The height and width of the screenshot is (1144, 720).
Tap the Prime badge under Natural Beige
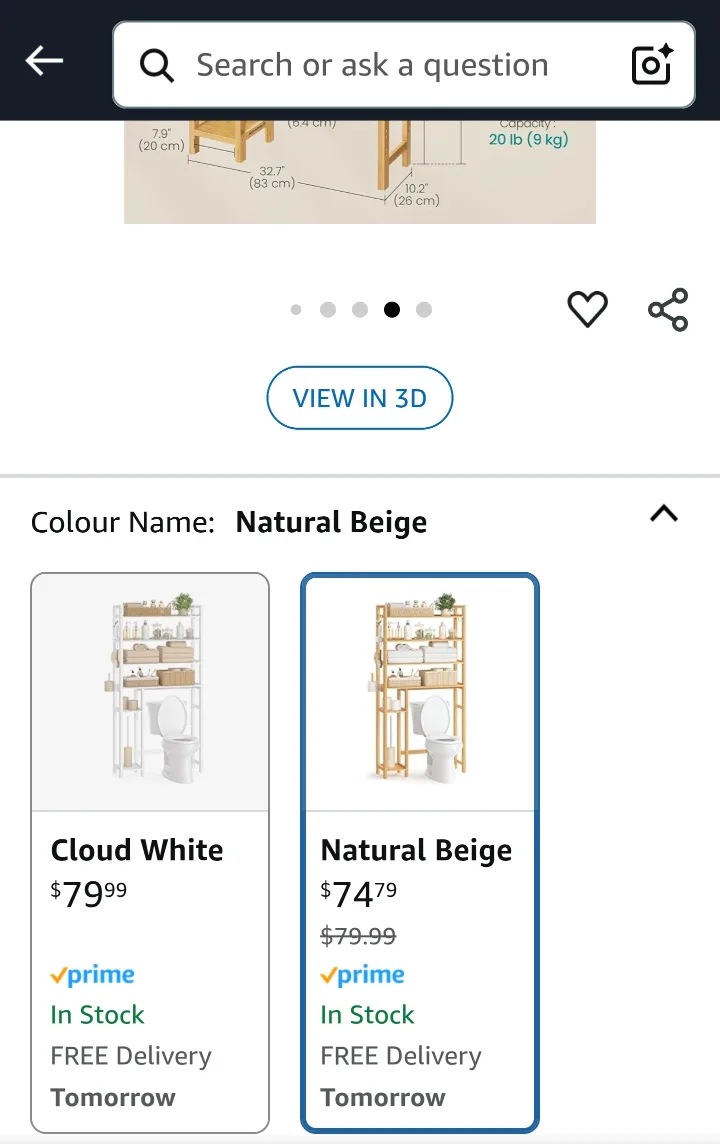(x=362, y=974)
